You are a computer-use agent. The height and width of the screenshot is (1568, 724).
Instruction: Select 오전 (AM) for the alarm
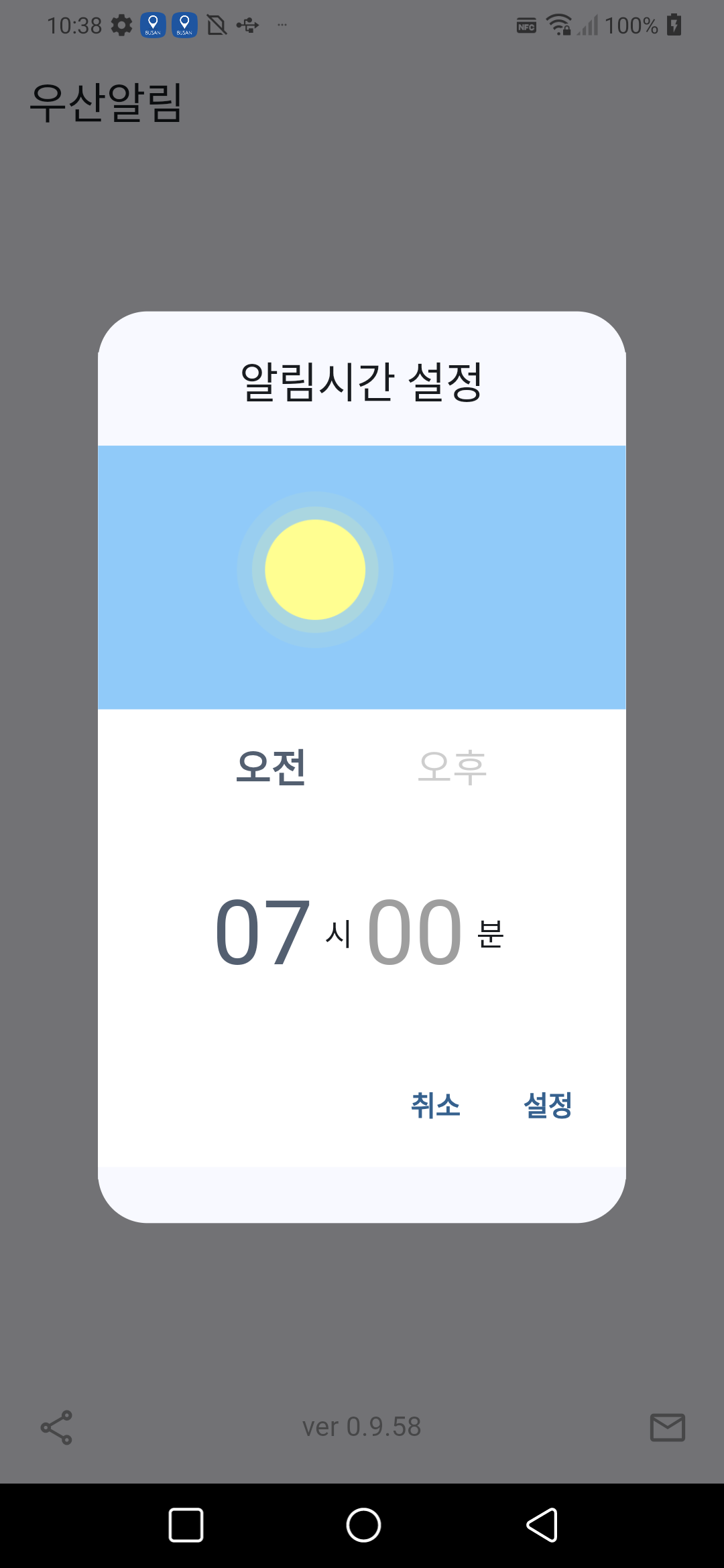pyautogui.click(x=271, y=767)
